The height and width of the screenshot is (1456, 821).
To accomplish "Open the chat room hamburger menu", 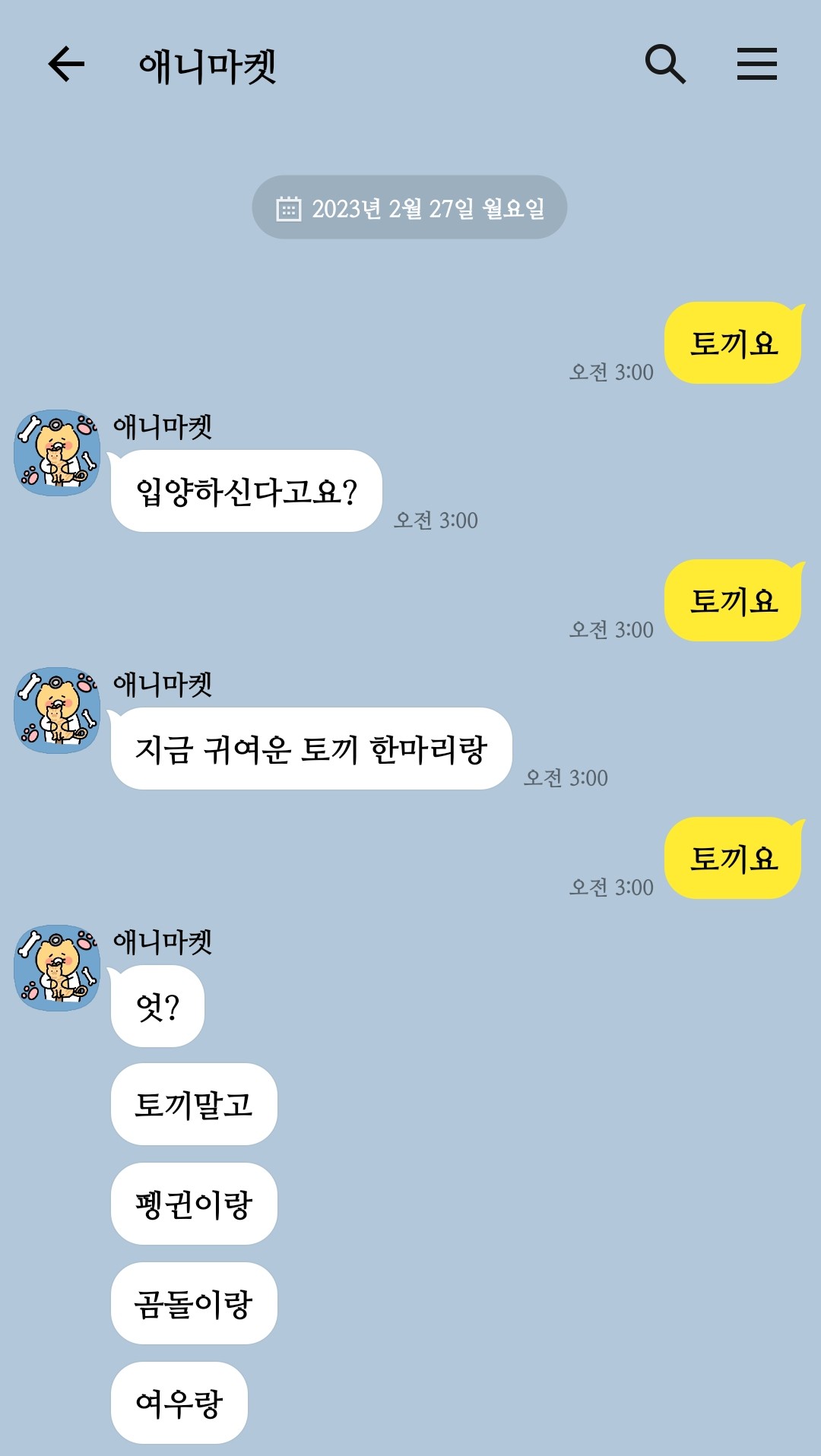I will (757, 64).
